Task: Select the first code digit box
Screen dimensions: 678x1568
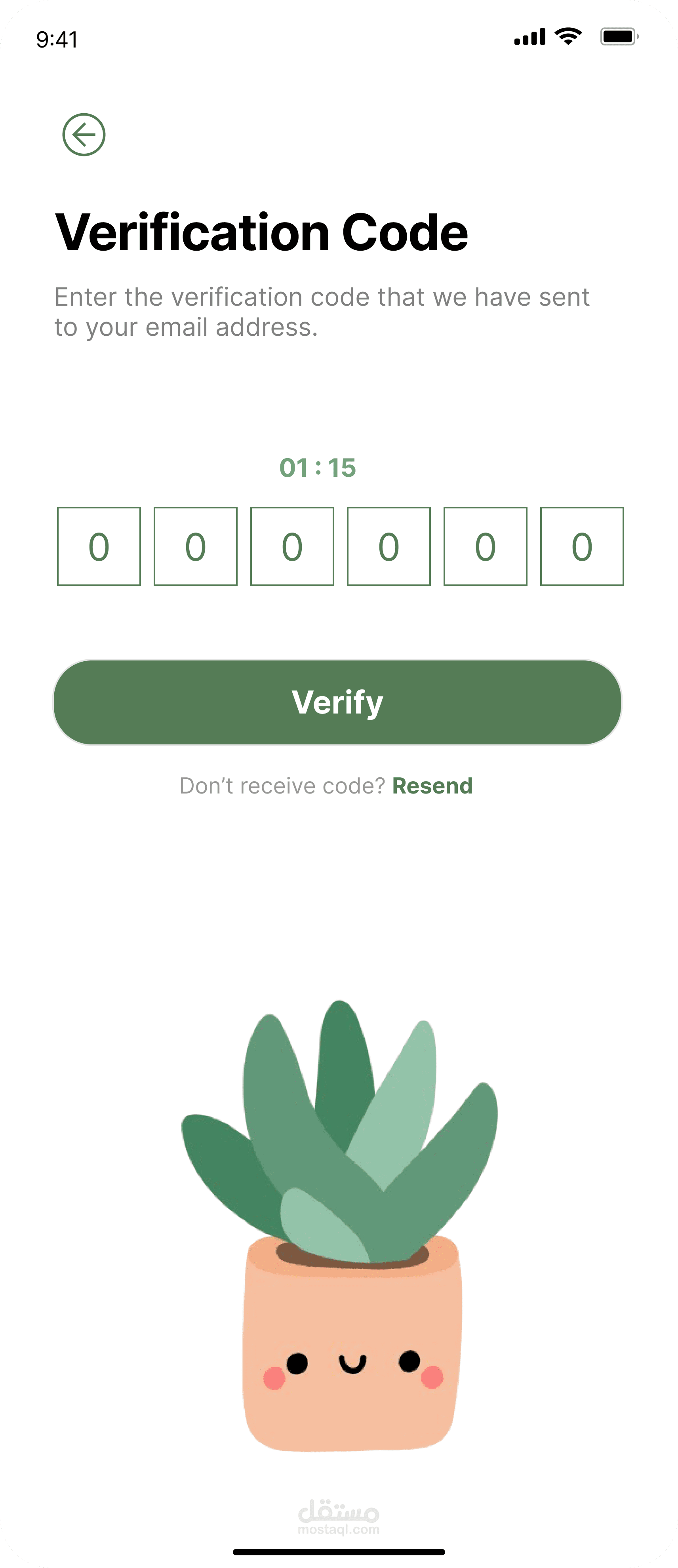Action: pyautogui.click(x=99, y=546)
